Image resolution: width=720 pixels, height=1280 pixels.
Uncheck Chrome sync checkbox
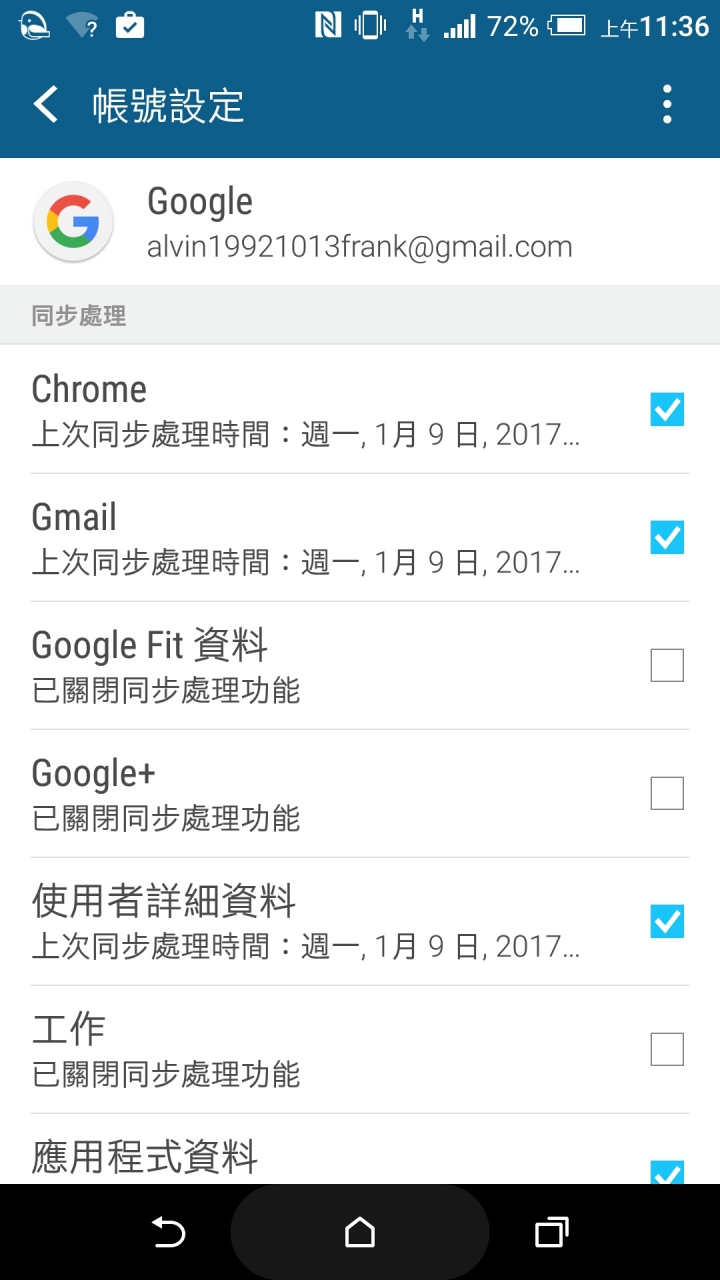click(667, 409)
